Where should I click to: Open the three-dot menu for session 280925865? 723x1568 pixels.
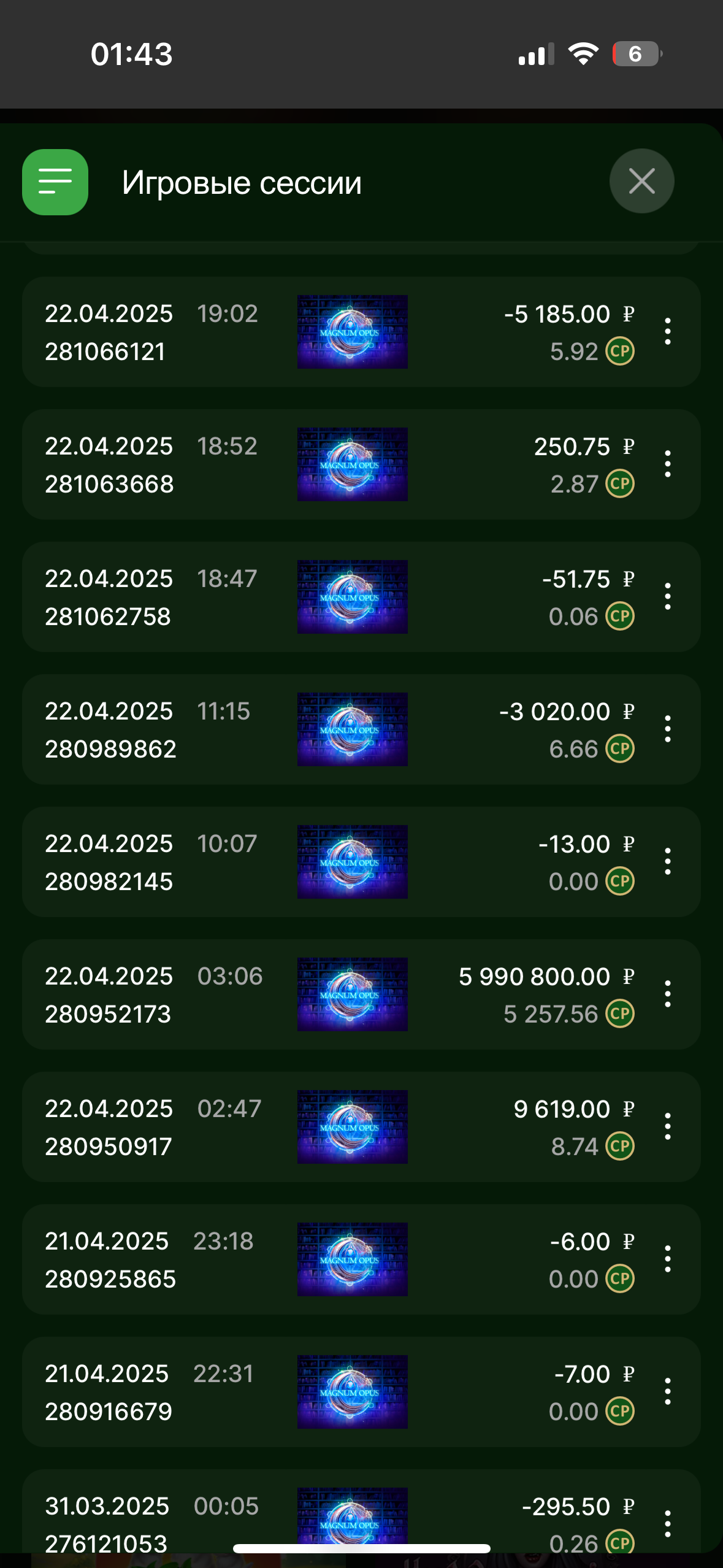(668, 1259)
